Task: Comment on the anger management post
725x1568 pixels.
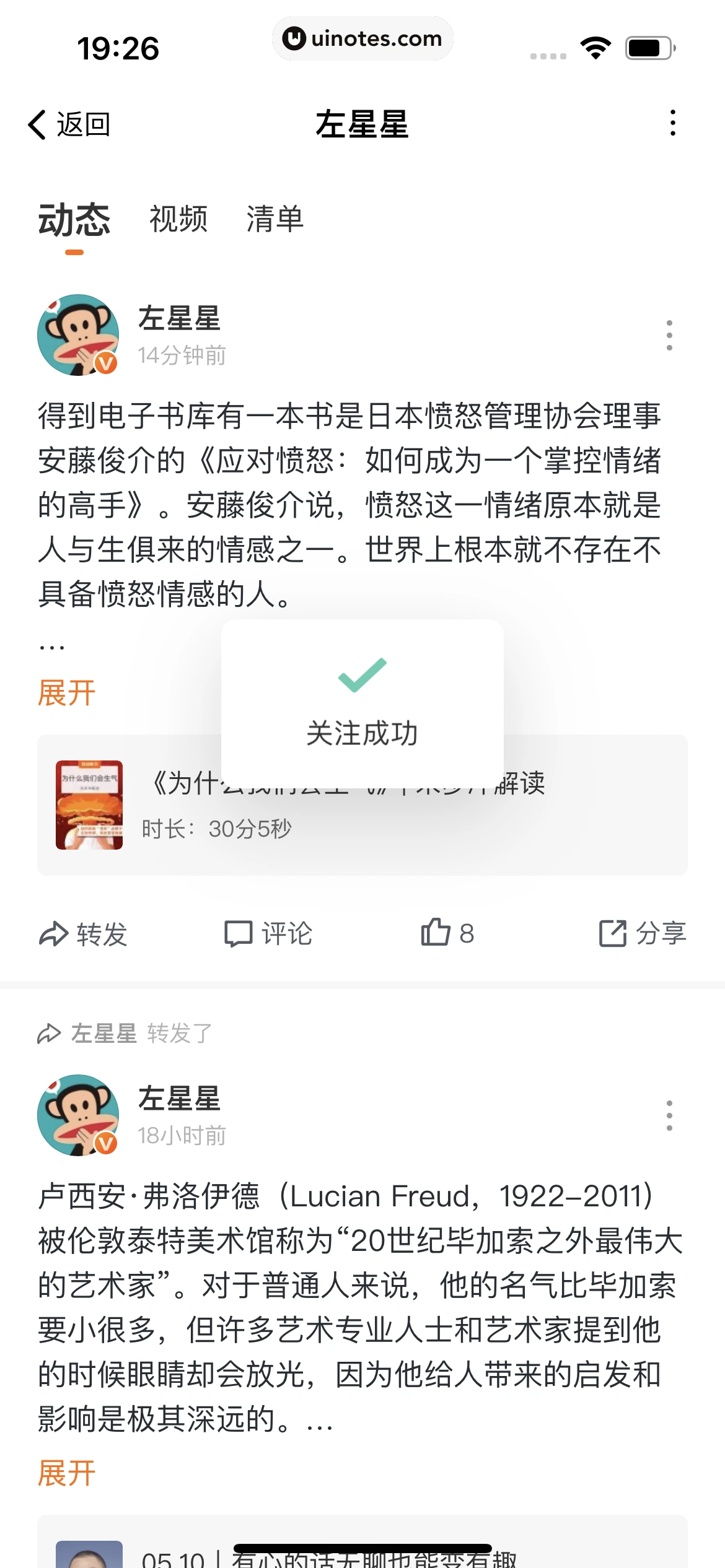Action: point(268,934)
